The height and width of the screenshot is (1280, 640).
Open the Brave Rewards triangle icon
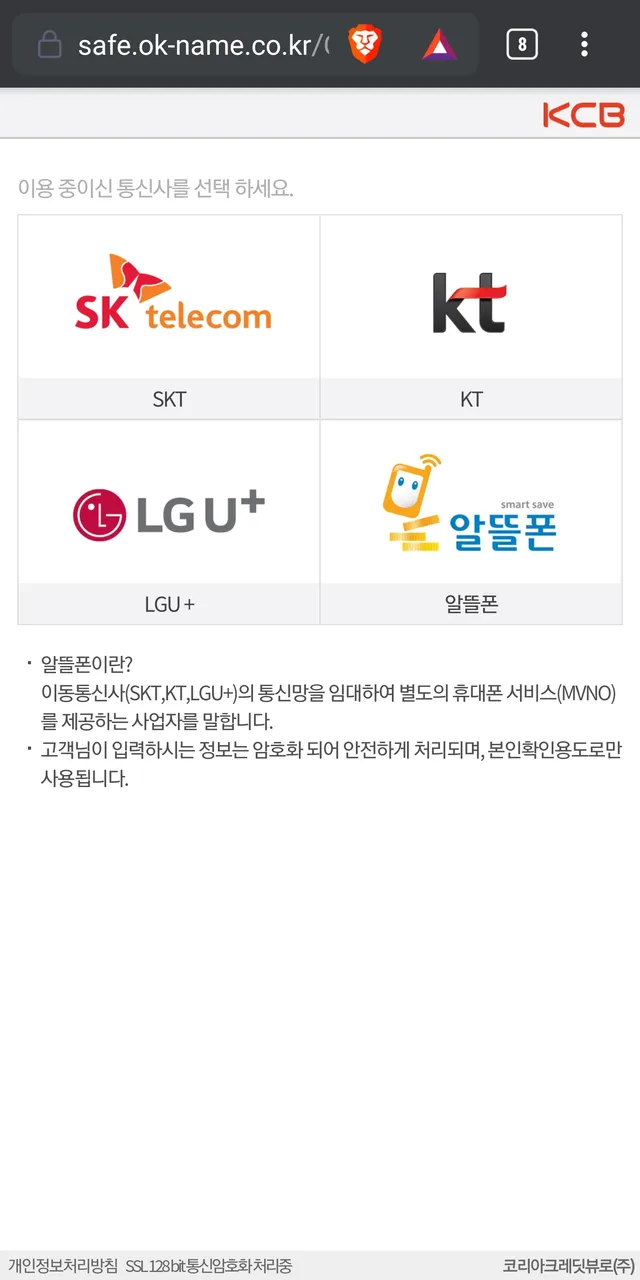[439, 44]
